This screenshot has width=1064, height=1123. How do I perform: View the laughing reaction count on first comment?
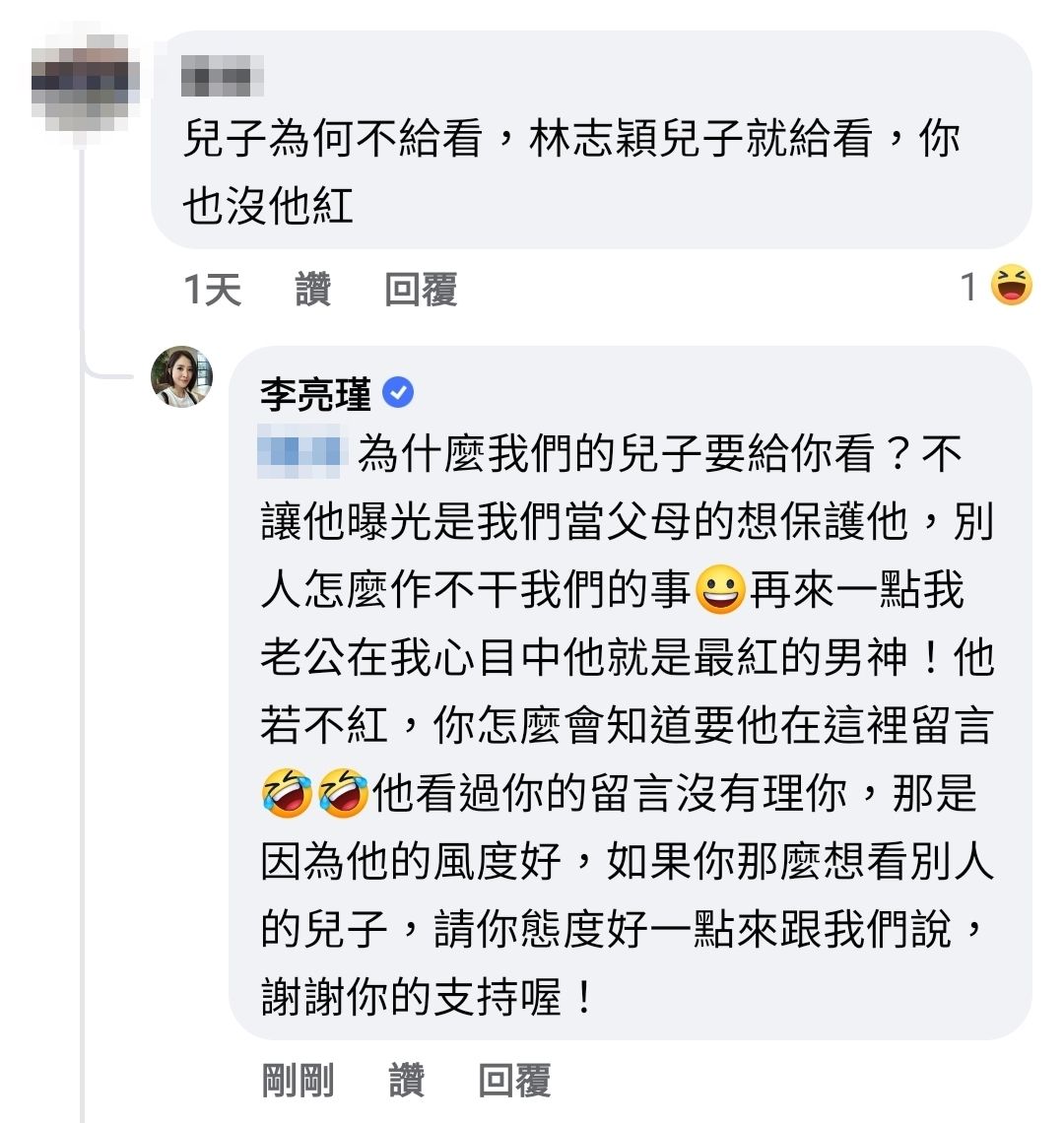click(x=997, y=287)
